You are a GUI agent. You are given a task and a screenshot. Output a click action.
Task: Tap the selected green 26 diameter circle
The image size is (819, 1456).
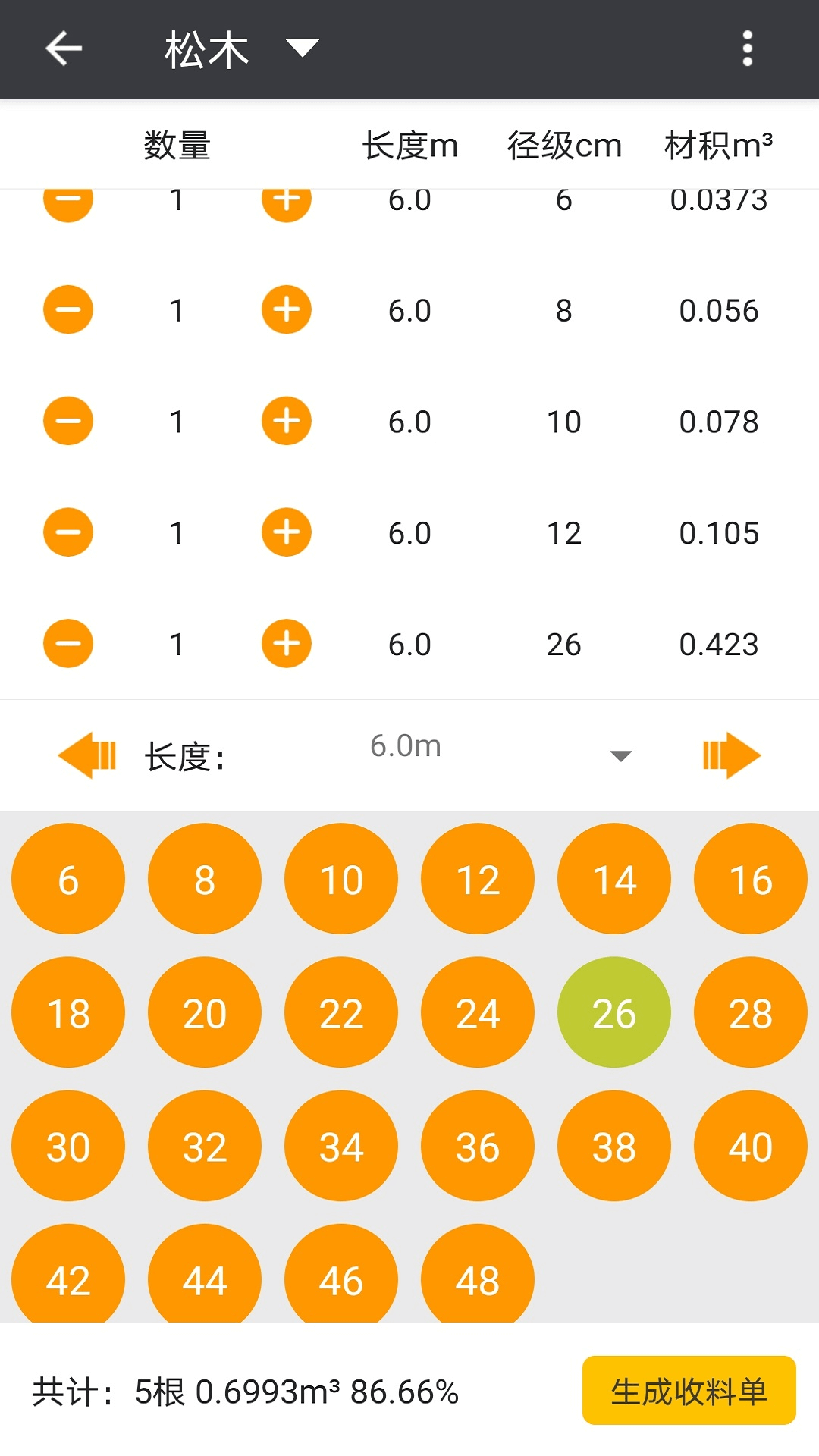[613, 1012]
